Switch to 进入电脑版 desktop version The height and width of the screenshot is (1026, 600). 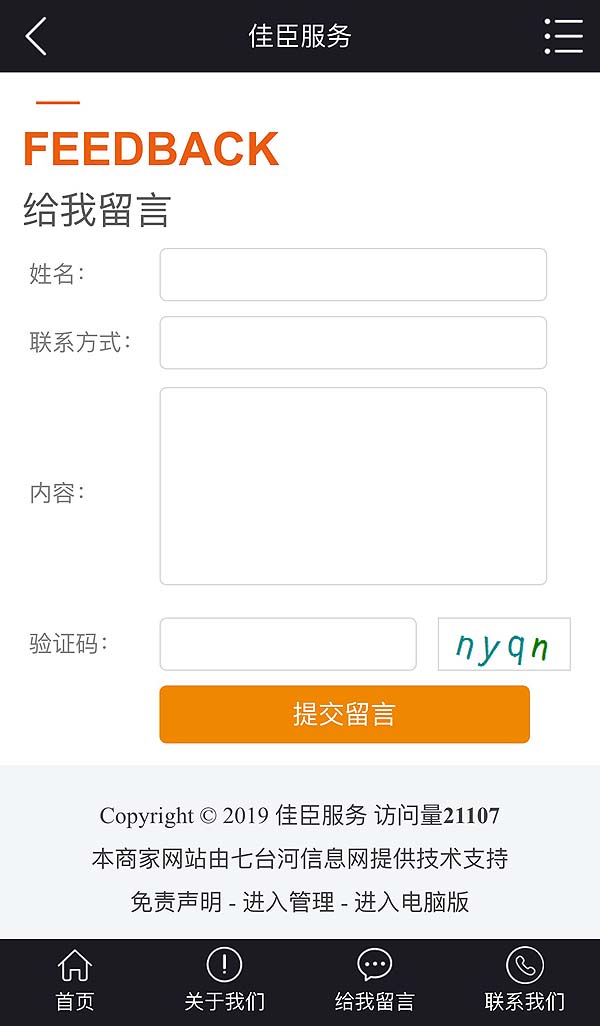(x=411, y=902)
